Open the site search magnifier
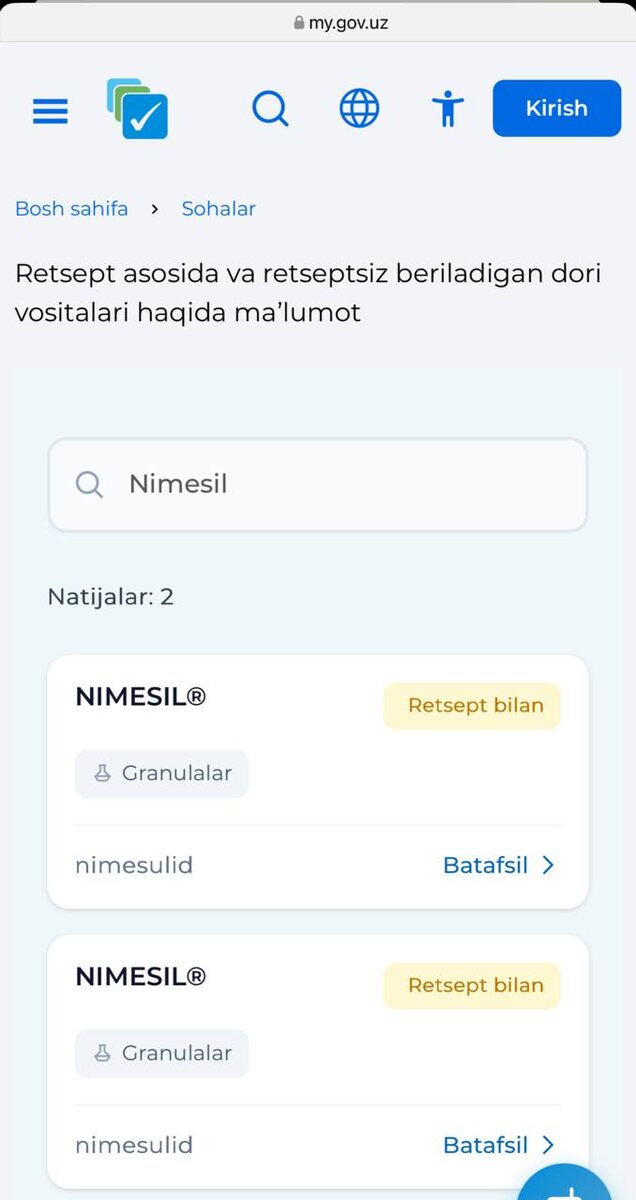This screenshot has width=636, height=1200. [270, 108]
